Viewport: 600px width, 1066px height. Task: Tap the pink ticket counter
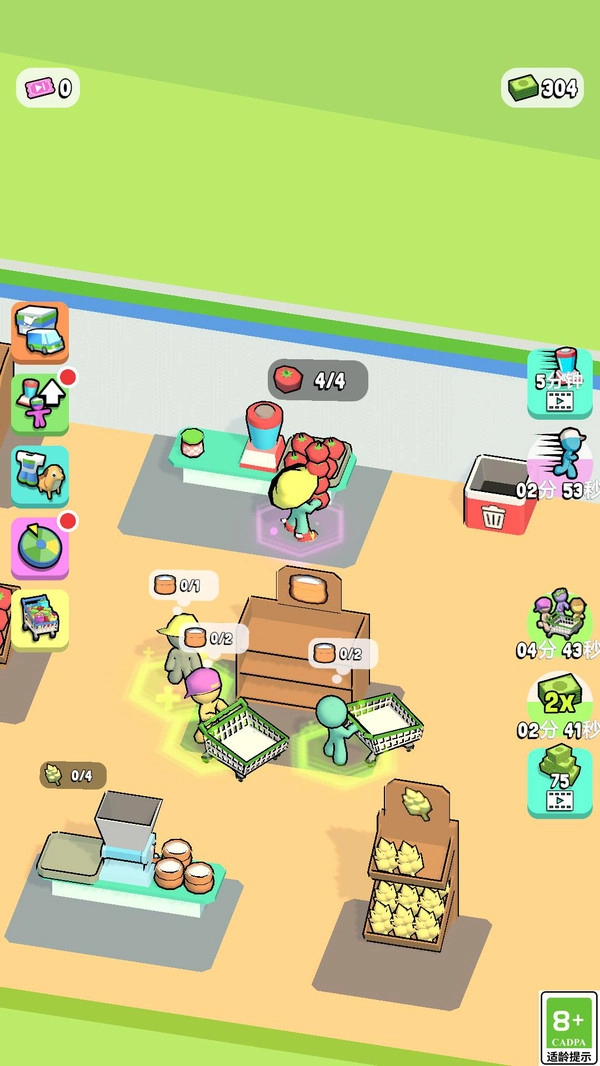coord(47,88)
